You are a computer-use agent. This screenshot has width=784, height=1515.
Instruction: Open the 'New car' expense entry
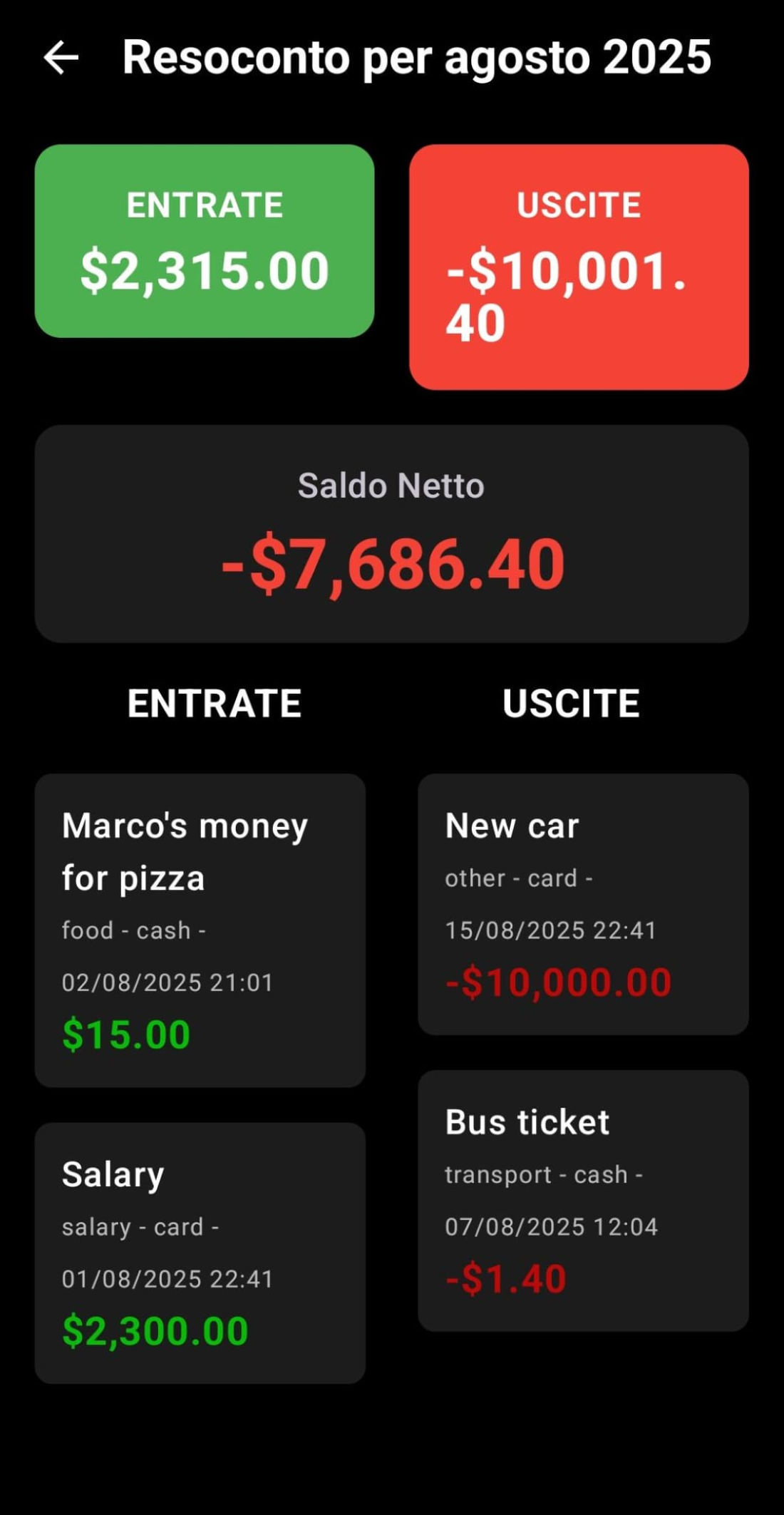pyautogui.click(x=584, y=905)
